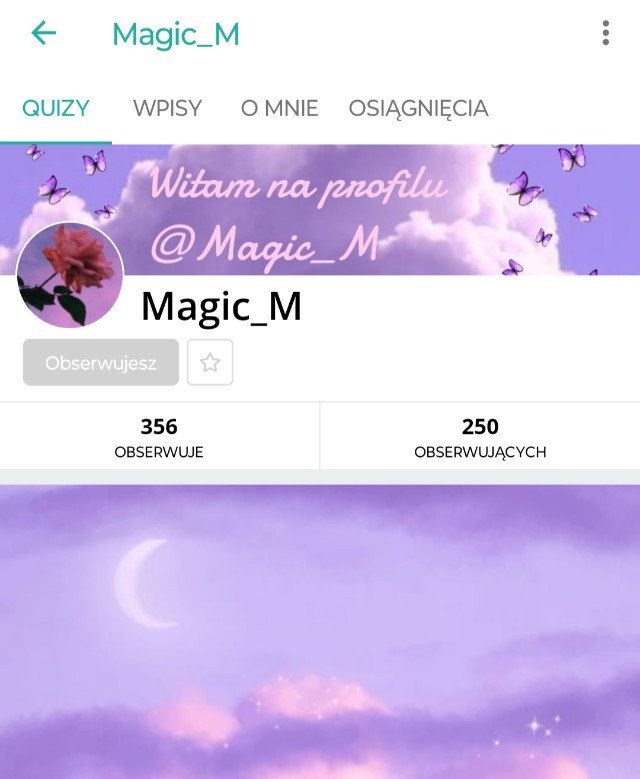This screenshot has width=640, height=779.
Task: Open the O MNIE tab
Action: click(x=279, y=108)
